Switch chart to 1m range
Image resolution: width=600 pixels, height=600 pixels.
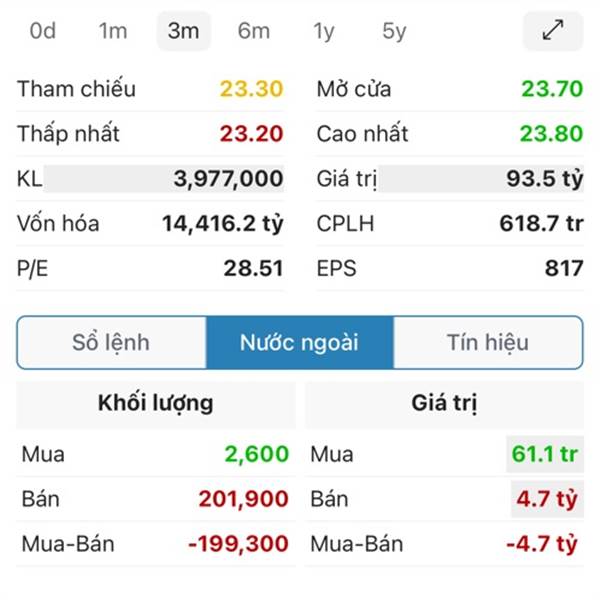pyautogui.click(x=113, y=31)
